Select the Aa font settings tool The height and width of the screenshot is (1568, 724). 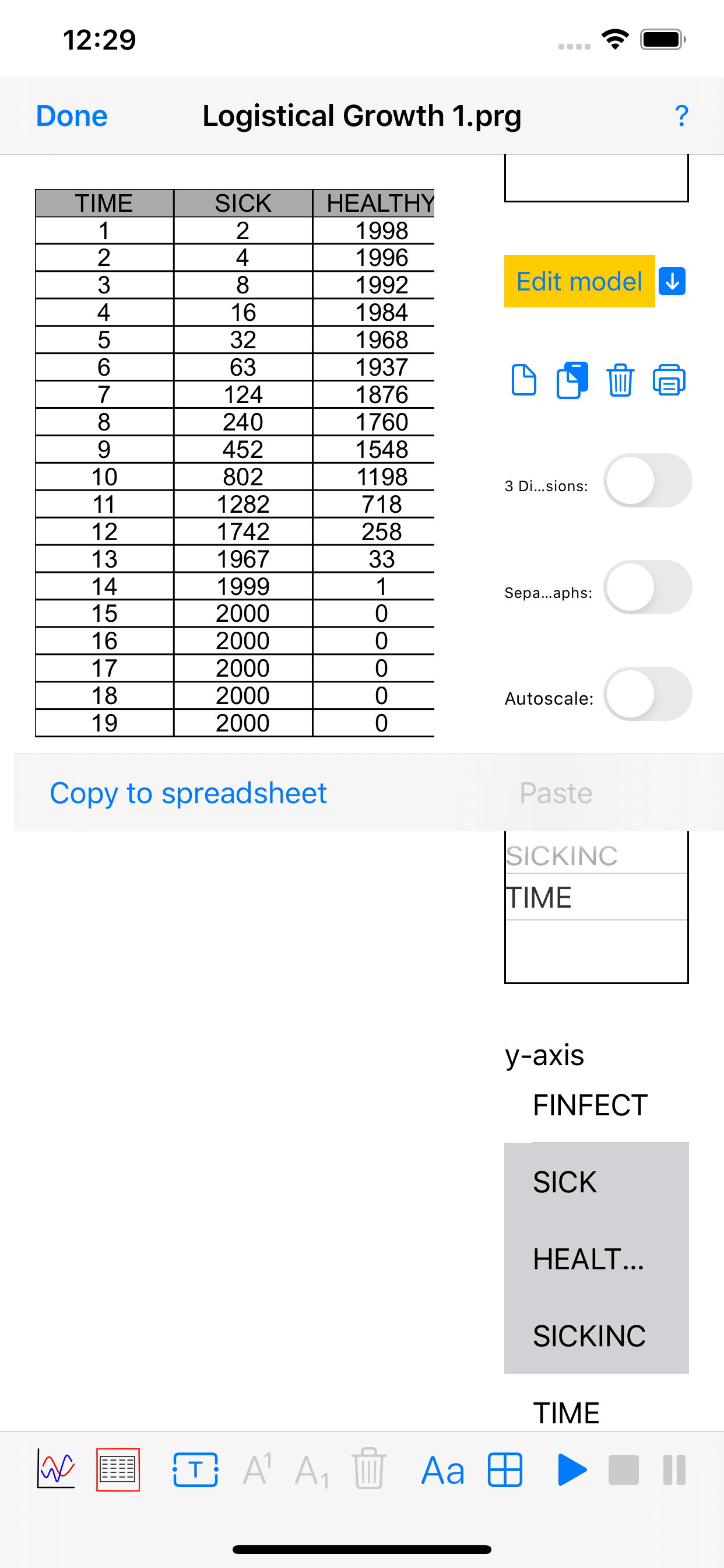[x=442, y=1471]
